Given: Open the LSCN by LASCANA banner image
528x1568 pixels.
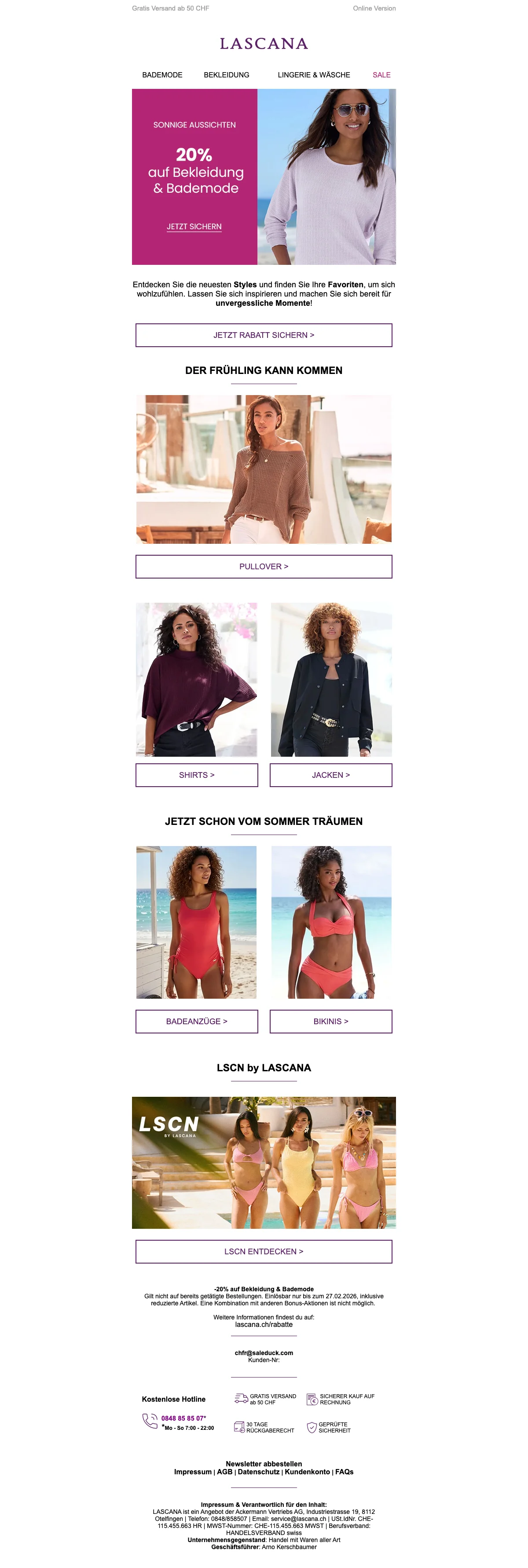Looking at the screenshot, I should click(x=264, y=1163).
